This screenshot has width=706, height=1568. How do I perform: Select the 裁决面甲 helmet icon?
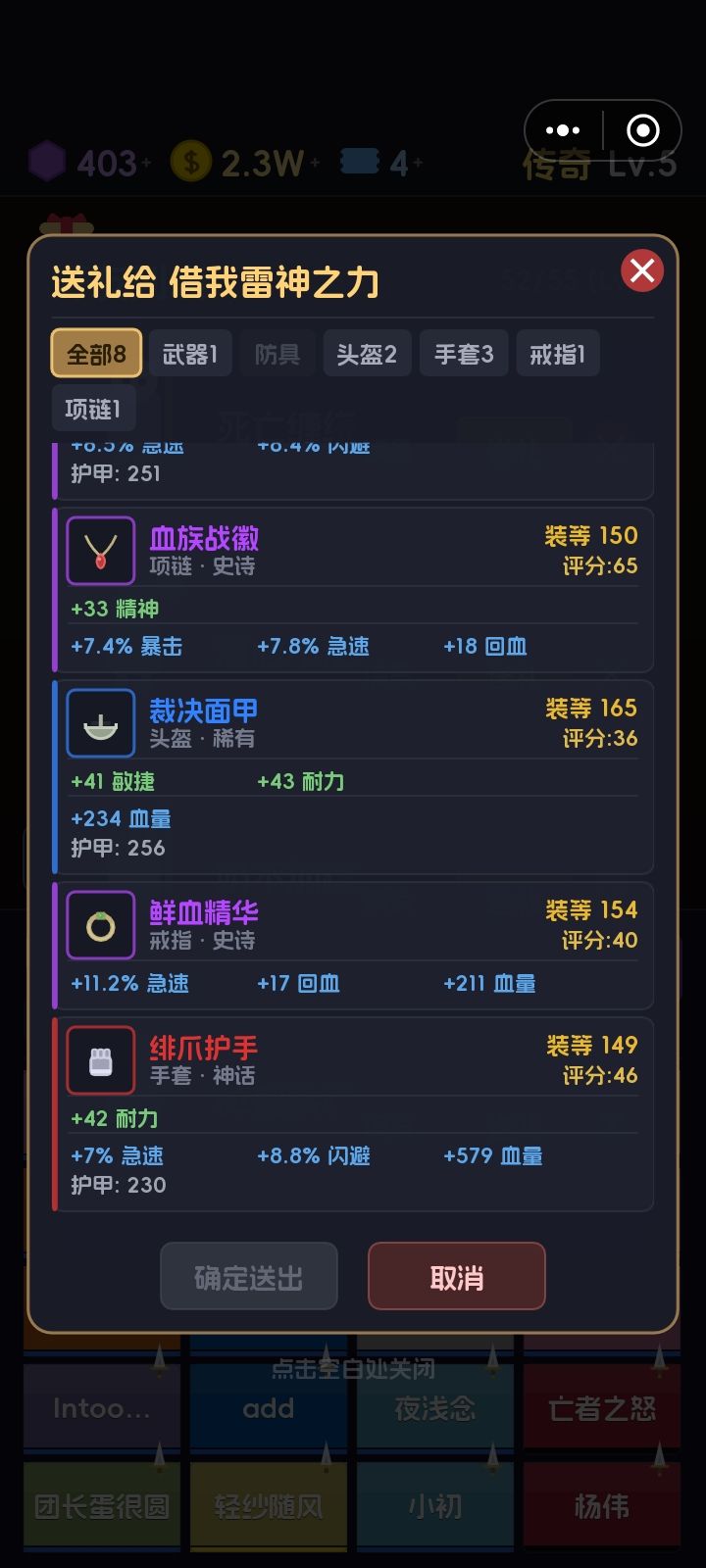coord(101,723)
